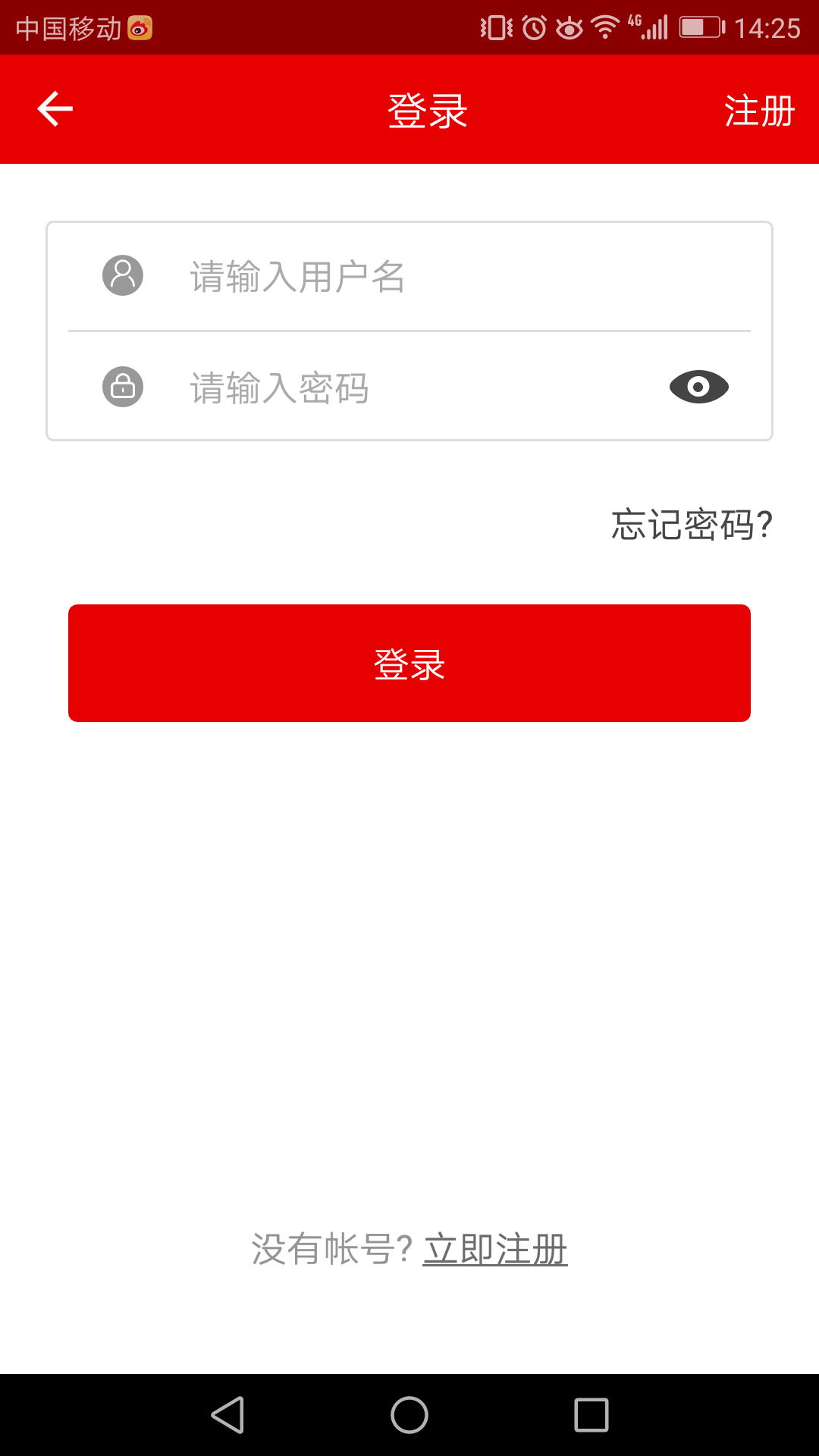Go to the system home screen
The image size is (819, 1456).
409,1415
